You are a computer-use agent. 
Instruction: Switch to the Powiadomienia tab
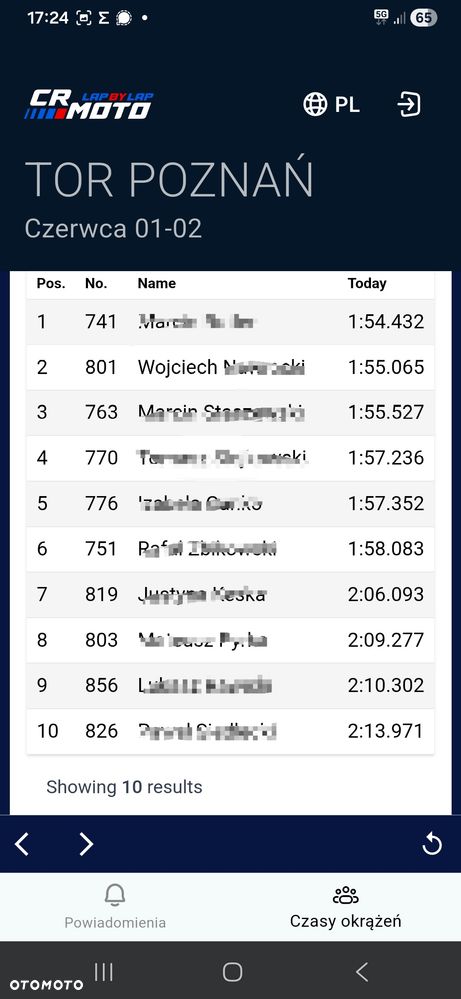coord(115,907)
